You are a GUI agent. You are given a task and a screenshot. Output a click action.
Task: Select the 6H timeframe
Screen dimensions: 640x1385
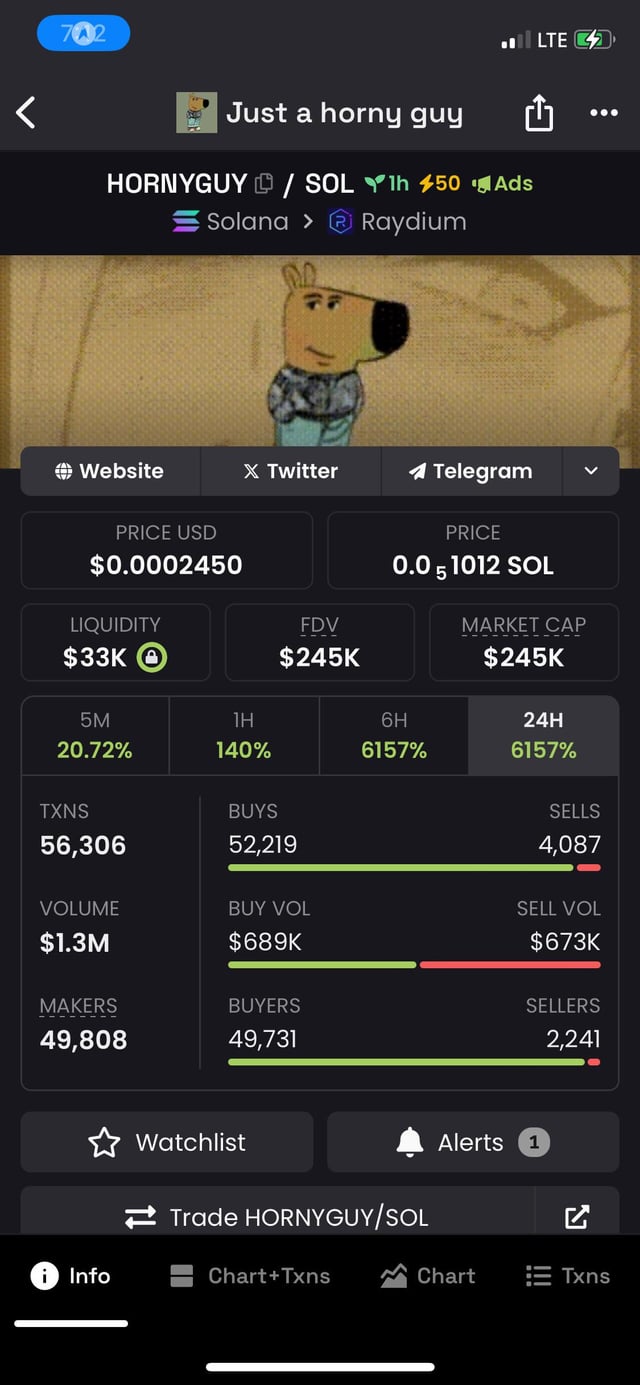(x=393, y=735)
